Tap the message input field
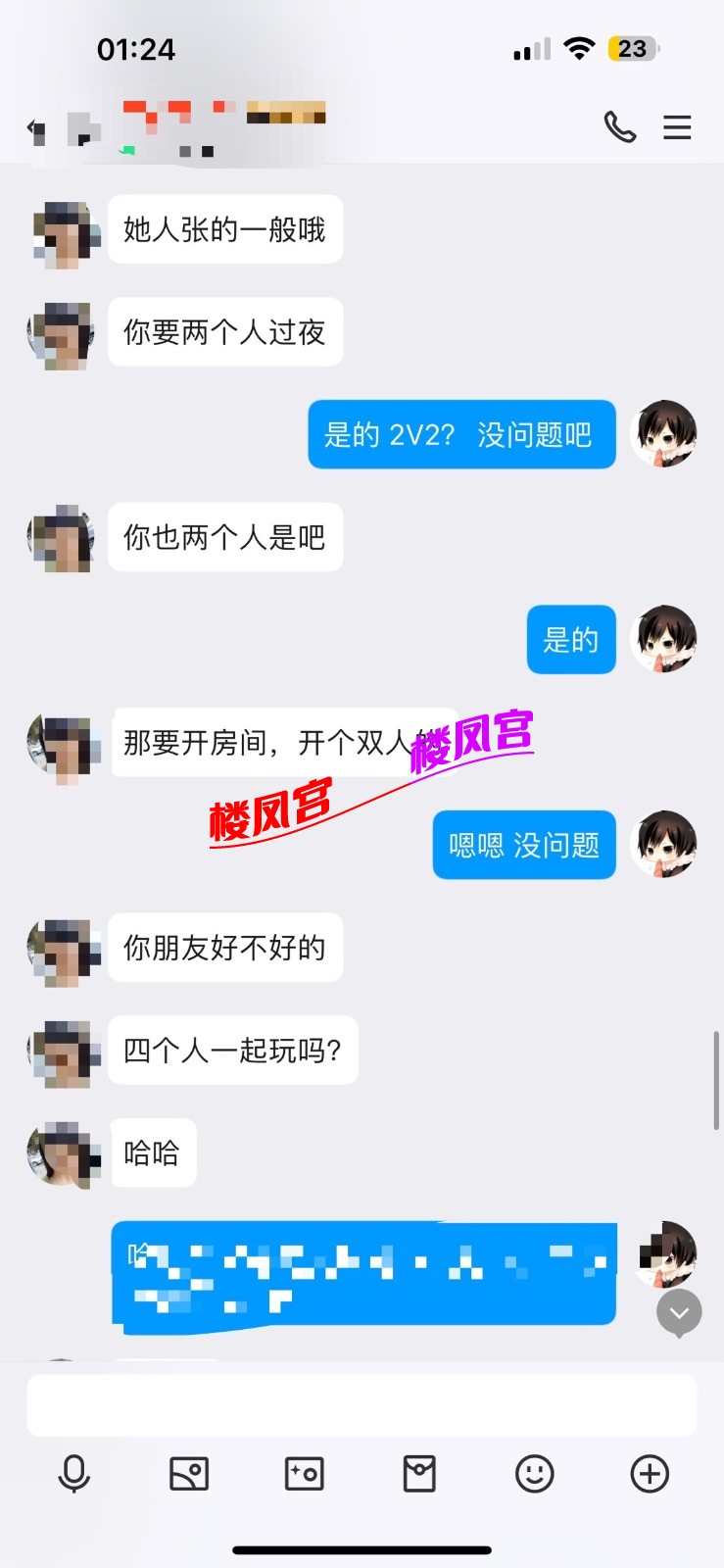Image resolution: width=724 pixels, height=1568 pixels. (x=362, y=1405)
